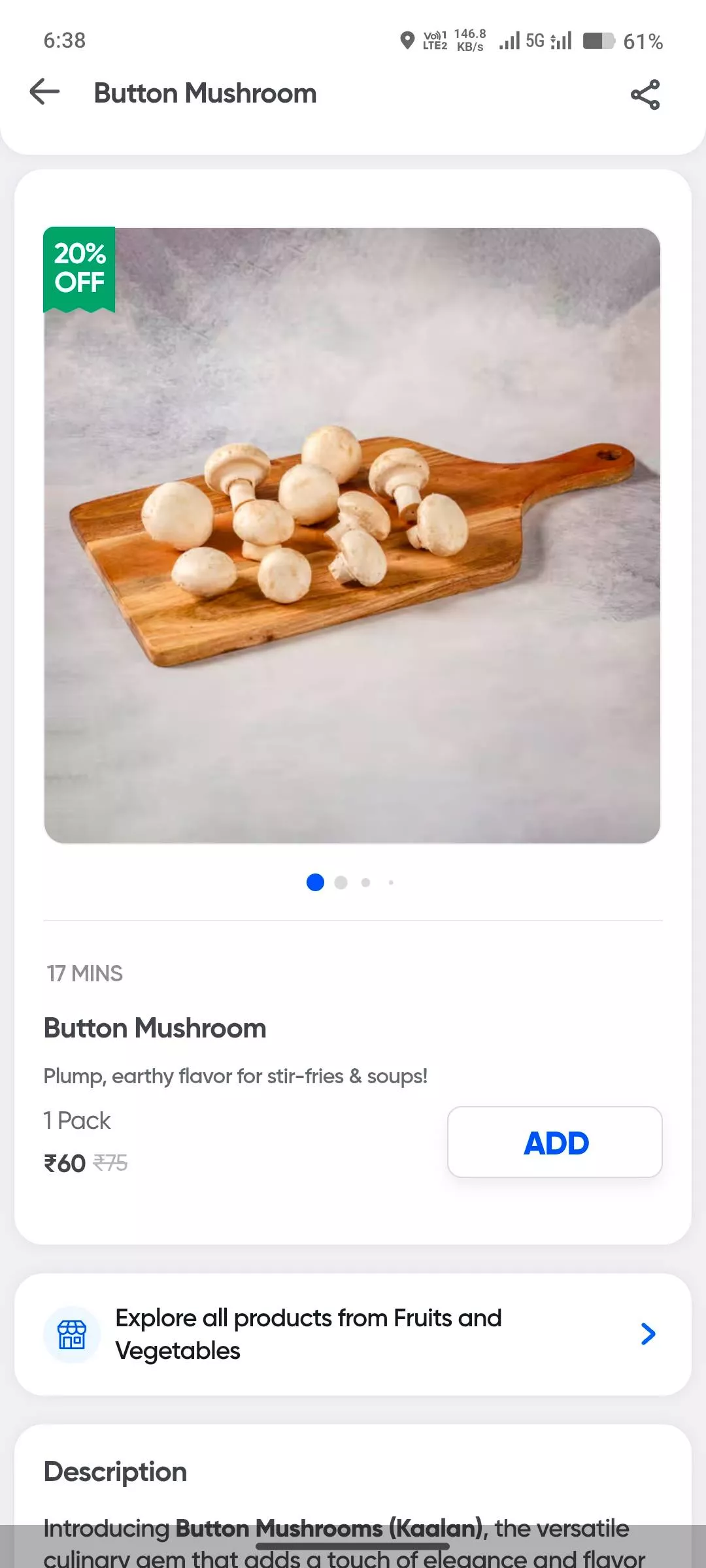
Task: Select the second carousel dot
Action: (341, 882)
